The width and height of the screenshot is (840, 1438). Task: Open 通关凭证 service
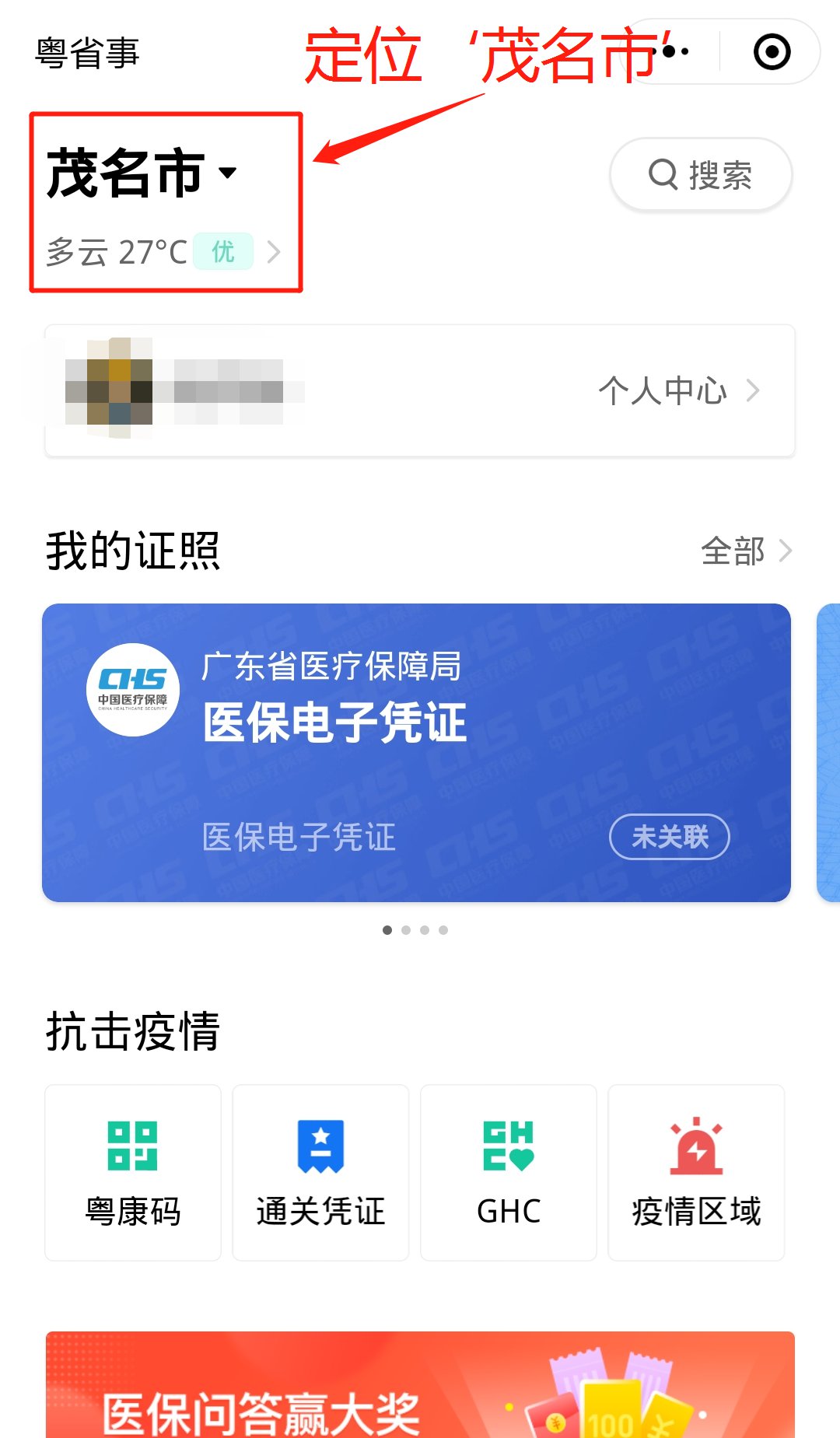320,1172
